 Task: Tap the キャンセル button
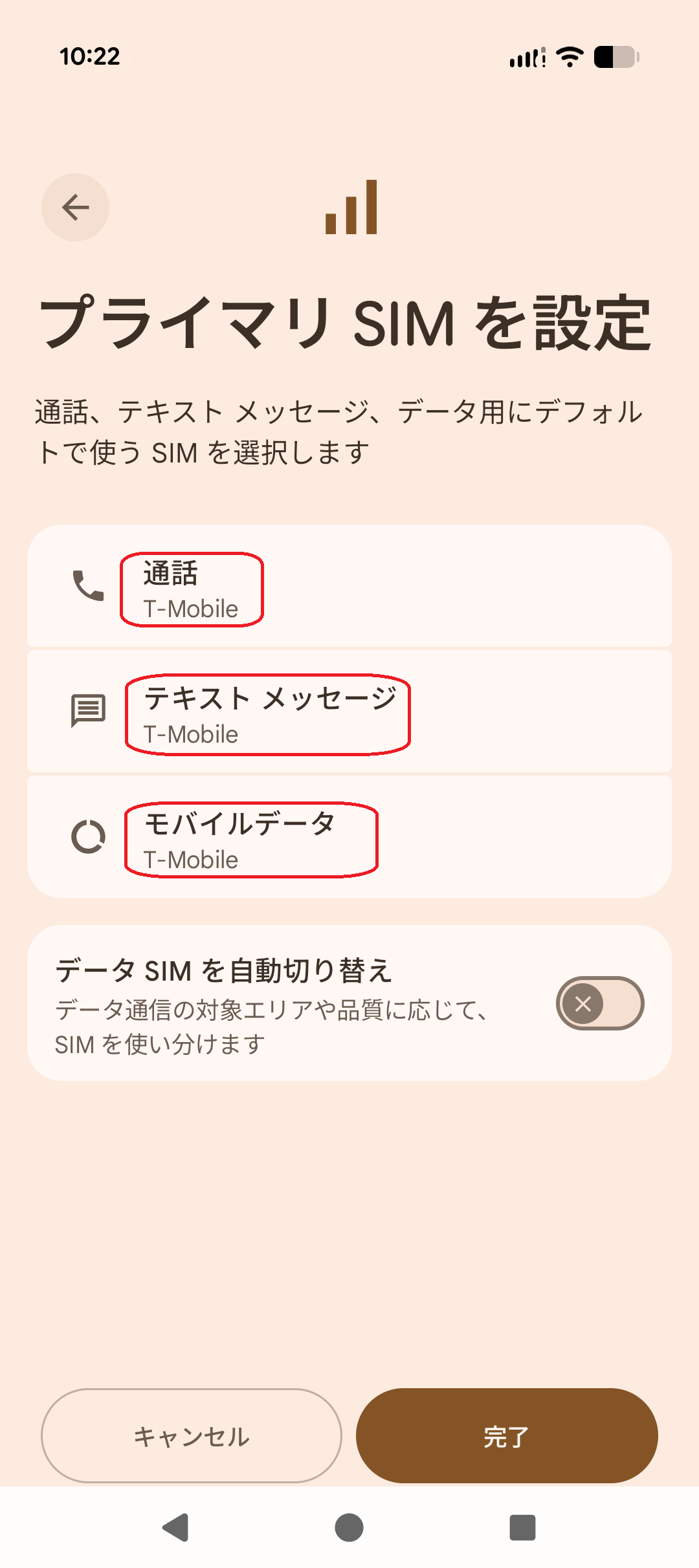(x=192, y=1435)
